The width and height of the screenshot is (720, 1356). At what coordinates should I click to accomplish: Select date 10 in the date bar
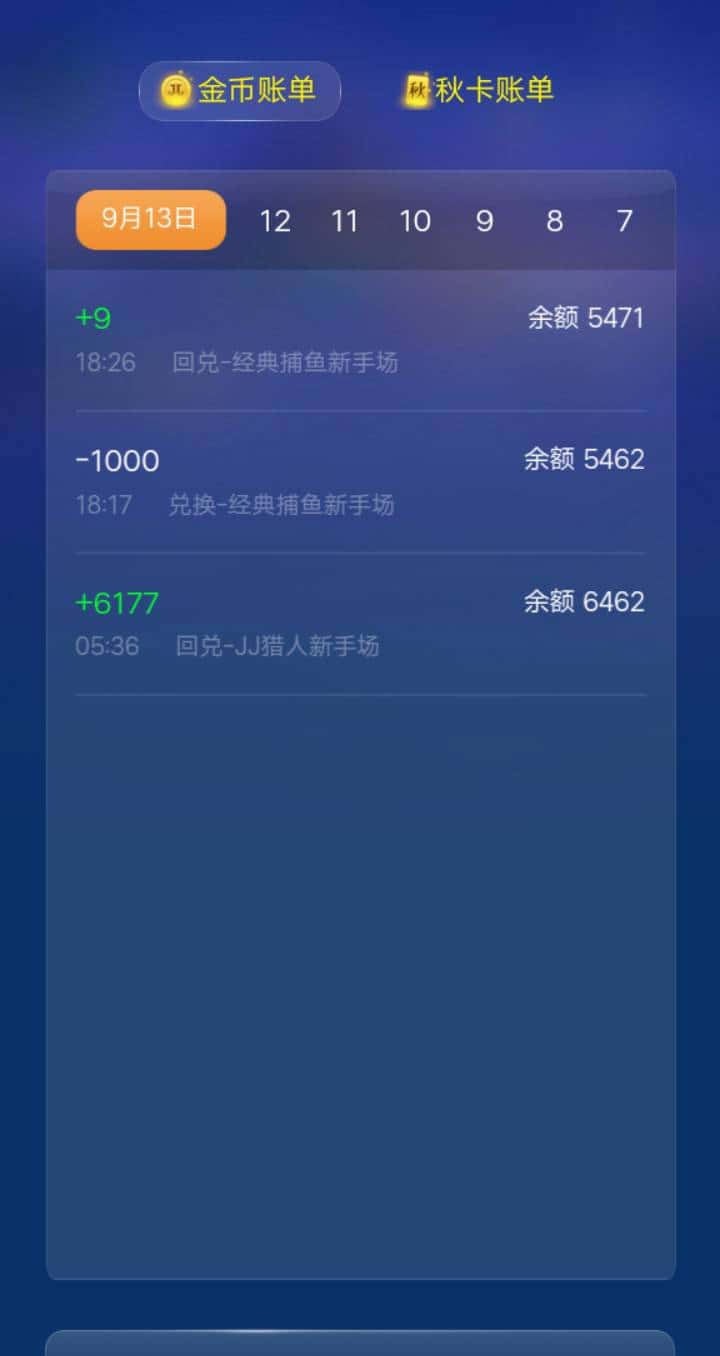coord(416,221)
